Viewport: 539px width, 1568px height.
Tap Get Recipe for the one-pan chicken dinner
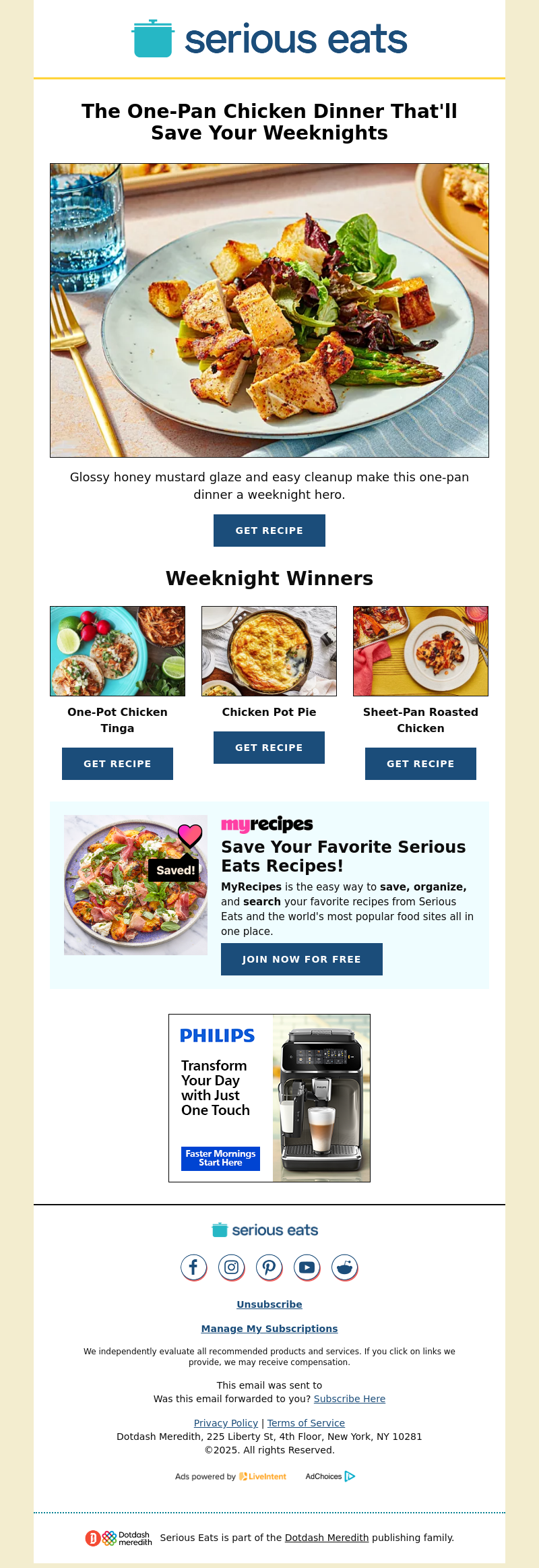(x=269, y=531)
